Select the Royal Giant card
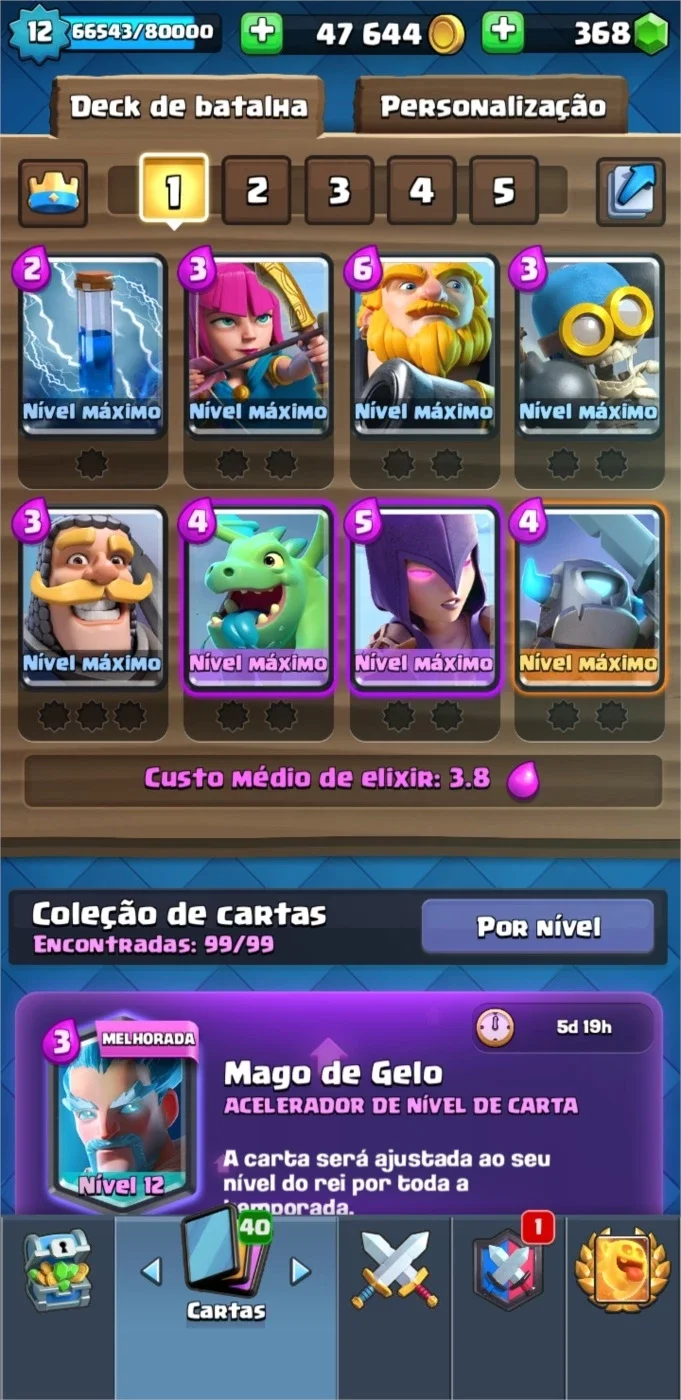This screenshot has width=681, height=1400. (423, 346)
